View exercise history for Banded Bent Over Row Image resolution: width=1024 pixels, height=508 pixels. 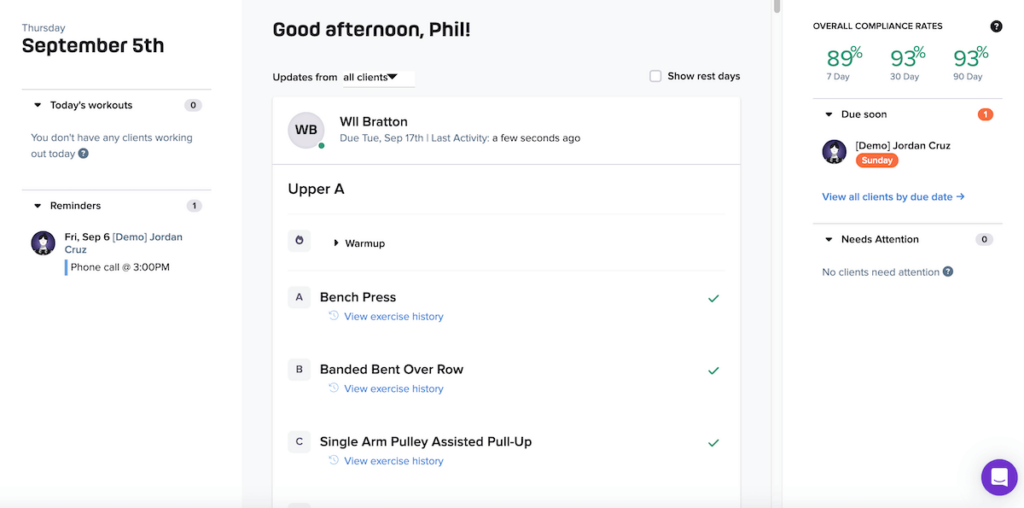point(393,389)
